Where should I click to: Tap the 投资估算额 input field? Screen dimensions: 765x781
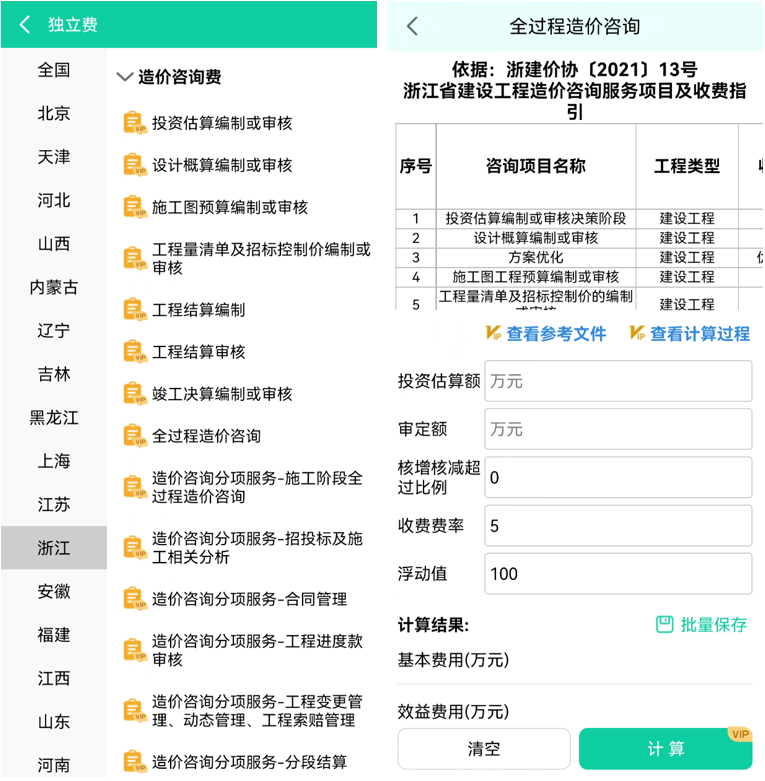pyautogui.click(x=618, y=381)
